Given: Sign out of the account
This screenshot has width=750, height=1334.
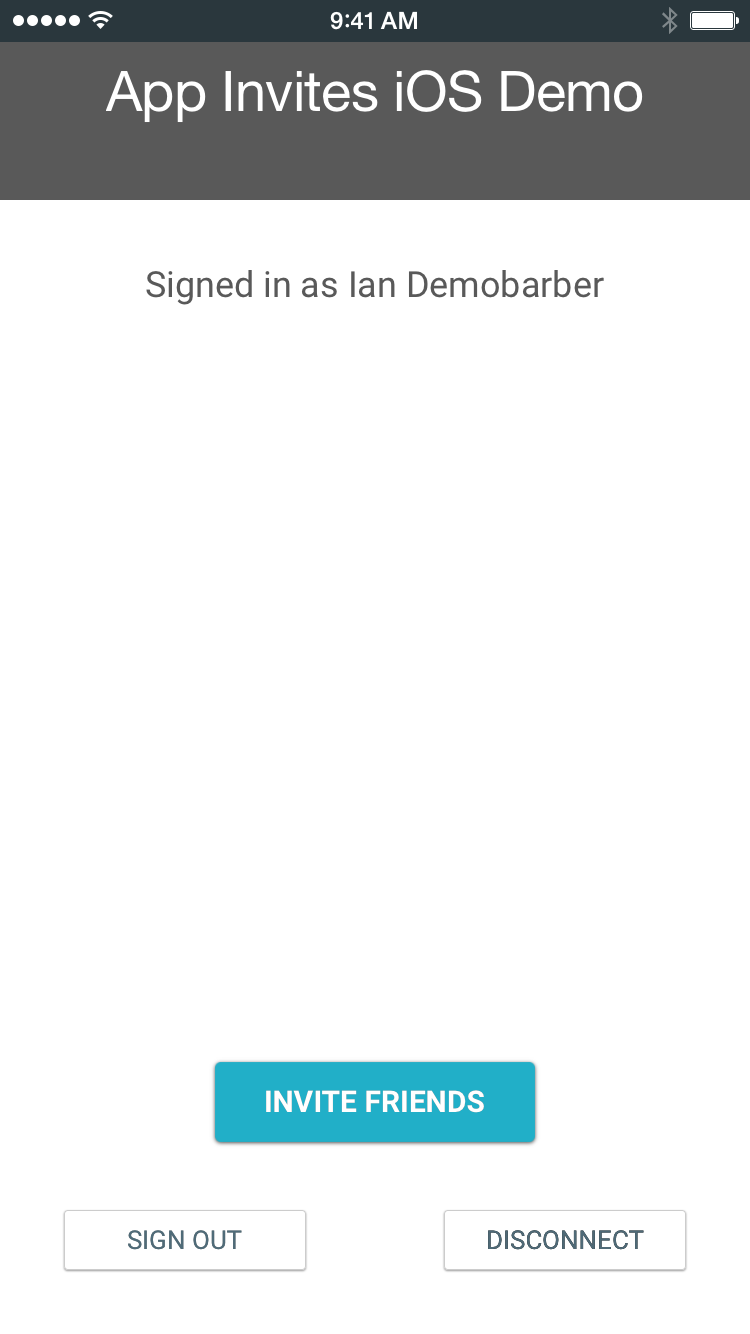Looking at the screenshot, I should [185, 1240].
